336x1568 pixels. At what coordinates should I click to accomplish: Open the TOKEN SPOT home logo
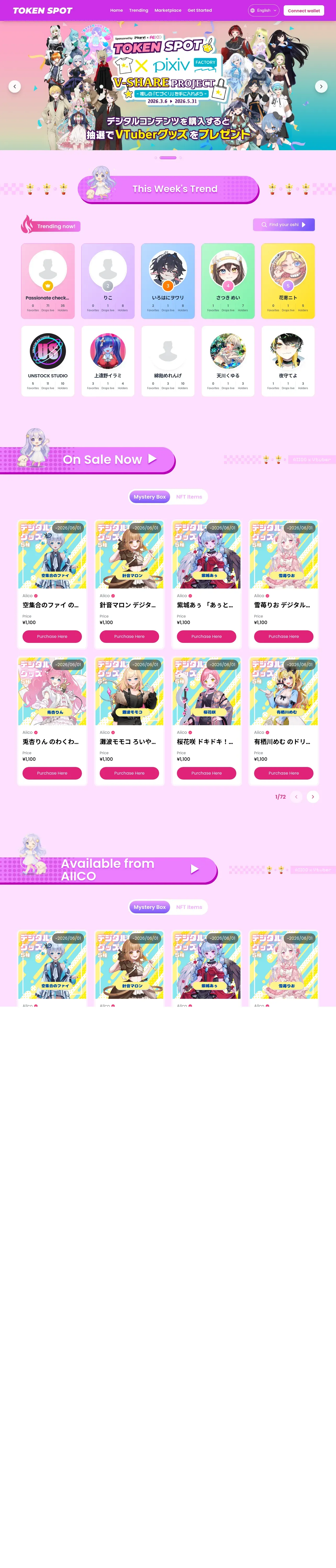point(43,10)
